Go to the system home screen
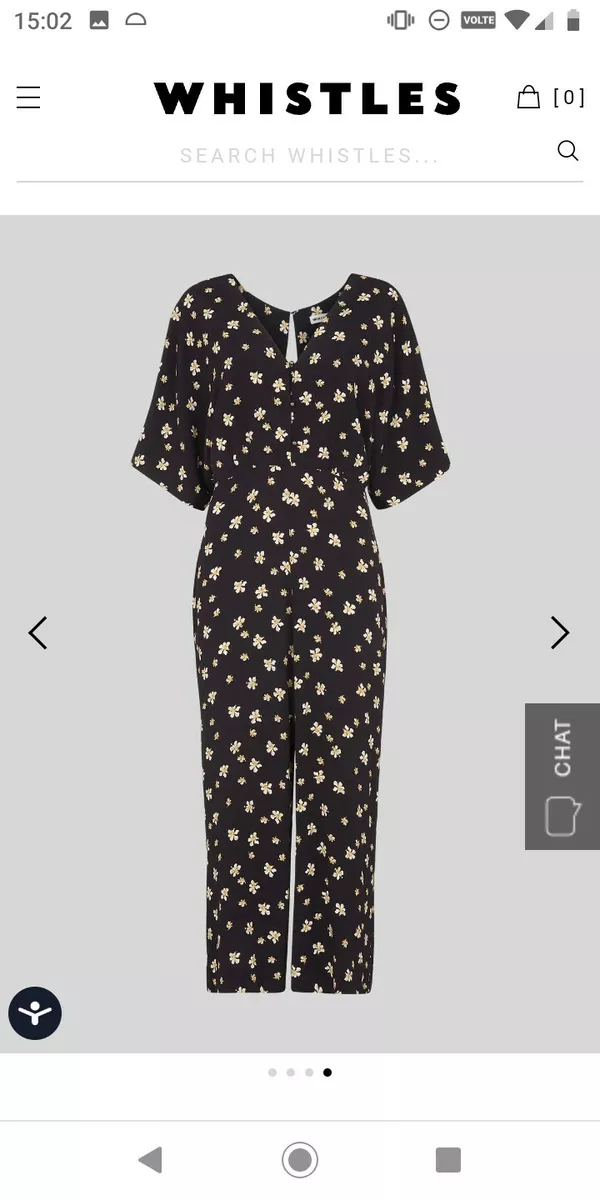The width and height of the screenshot is (600, 1200). click(300, 1160)
